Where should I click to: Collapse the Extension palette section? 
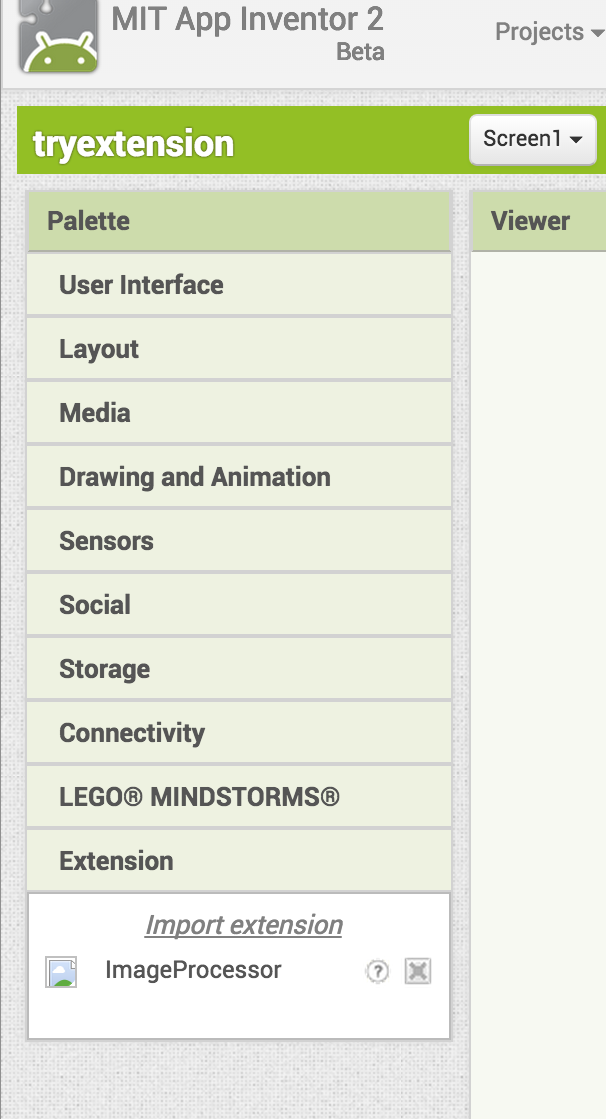click(x=239, y=861)
